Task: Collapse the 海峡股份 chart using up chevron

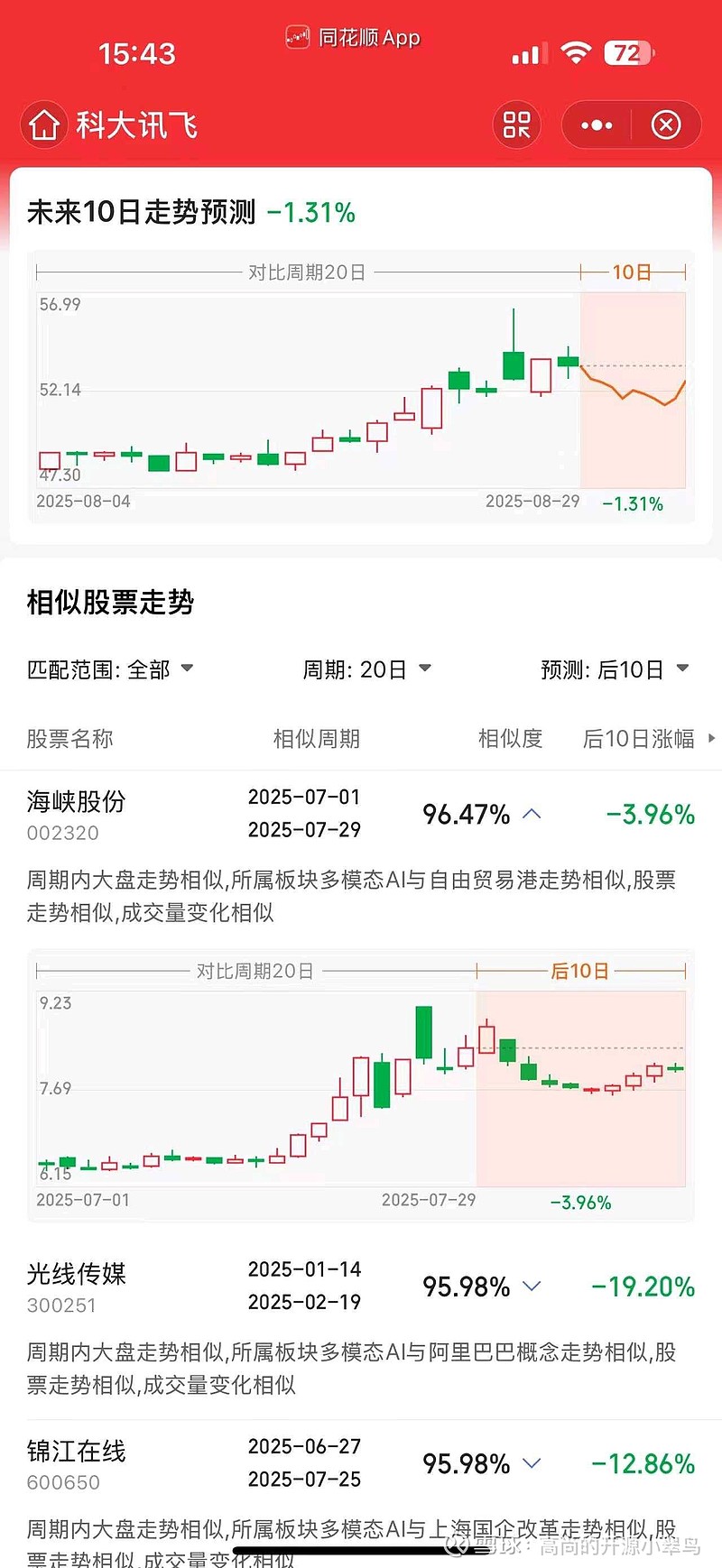Action: (532, 814)
